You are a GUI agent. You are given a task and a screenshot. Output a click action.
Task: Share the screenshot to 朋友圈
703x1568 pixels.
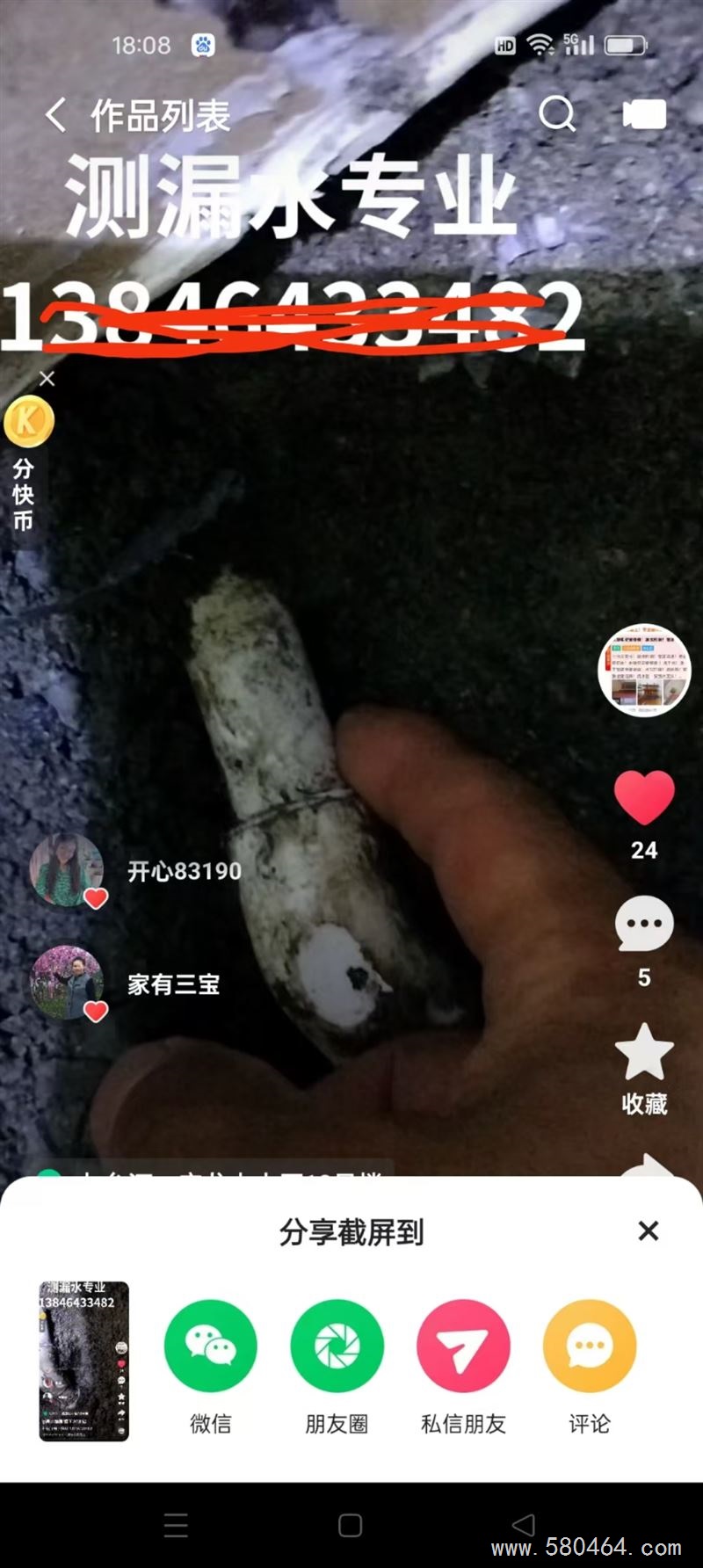pyautogui.click(x=337, y=1347)
